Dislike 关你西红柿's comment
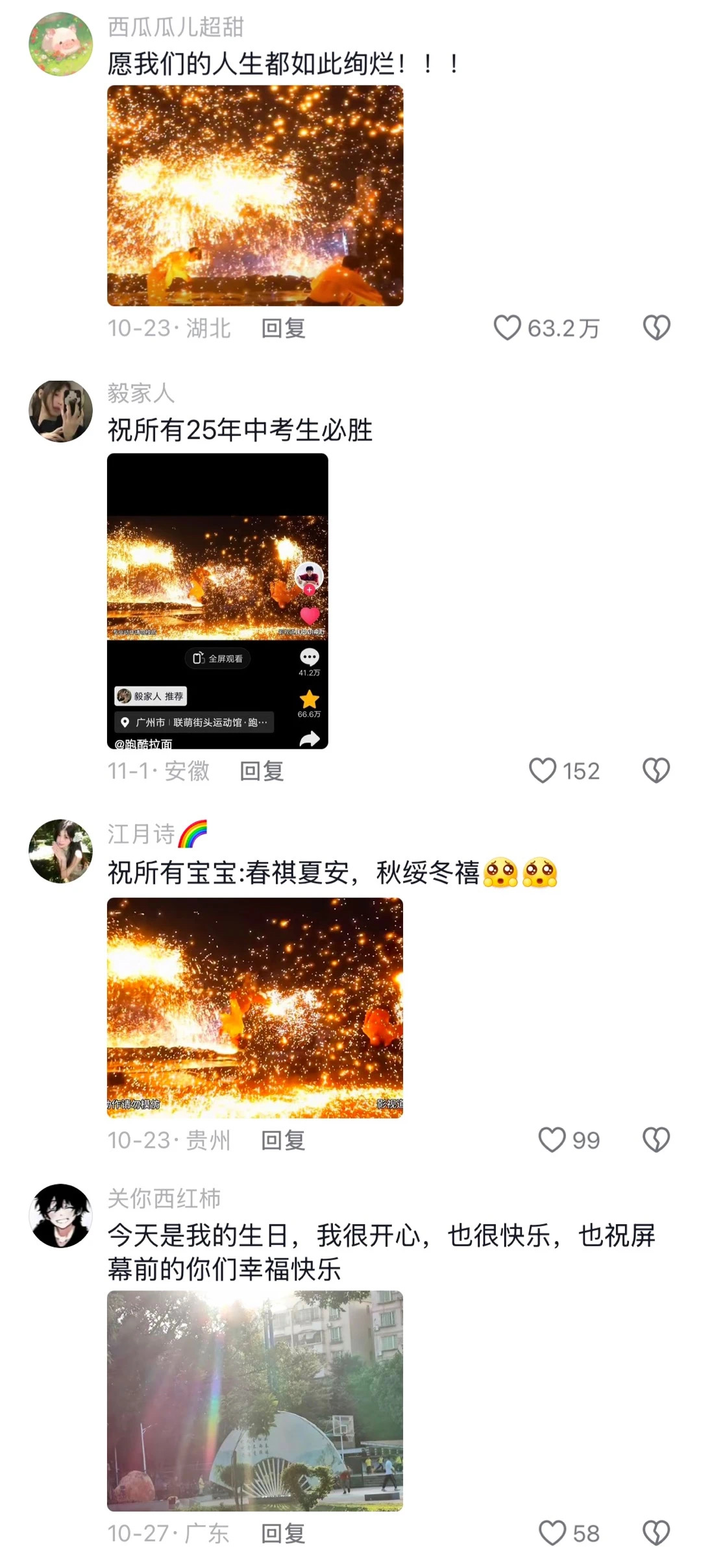Image resolution: width=701 pixels, height=1568 pixels. pos(656,1533)
